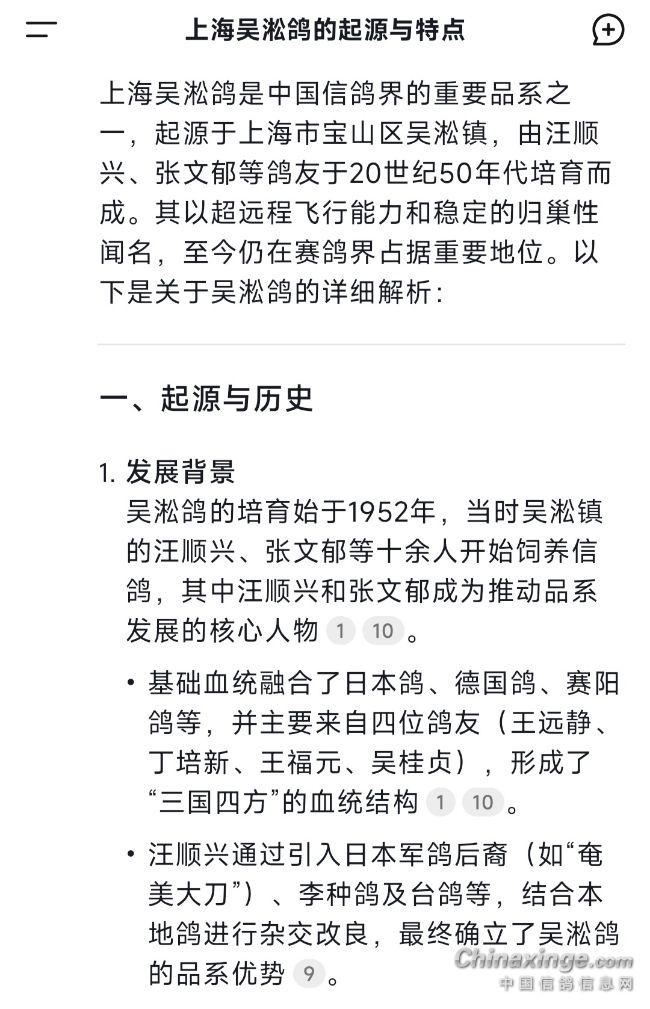View source 1 after 血统结构
This screenshot has width=650, height=1009.
440,802
